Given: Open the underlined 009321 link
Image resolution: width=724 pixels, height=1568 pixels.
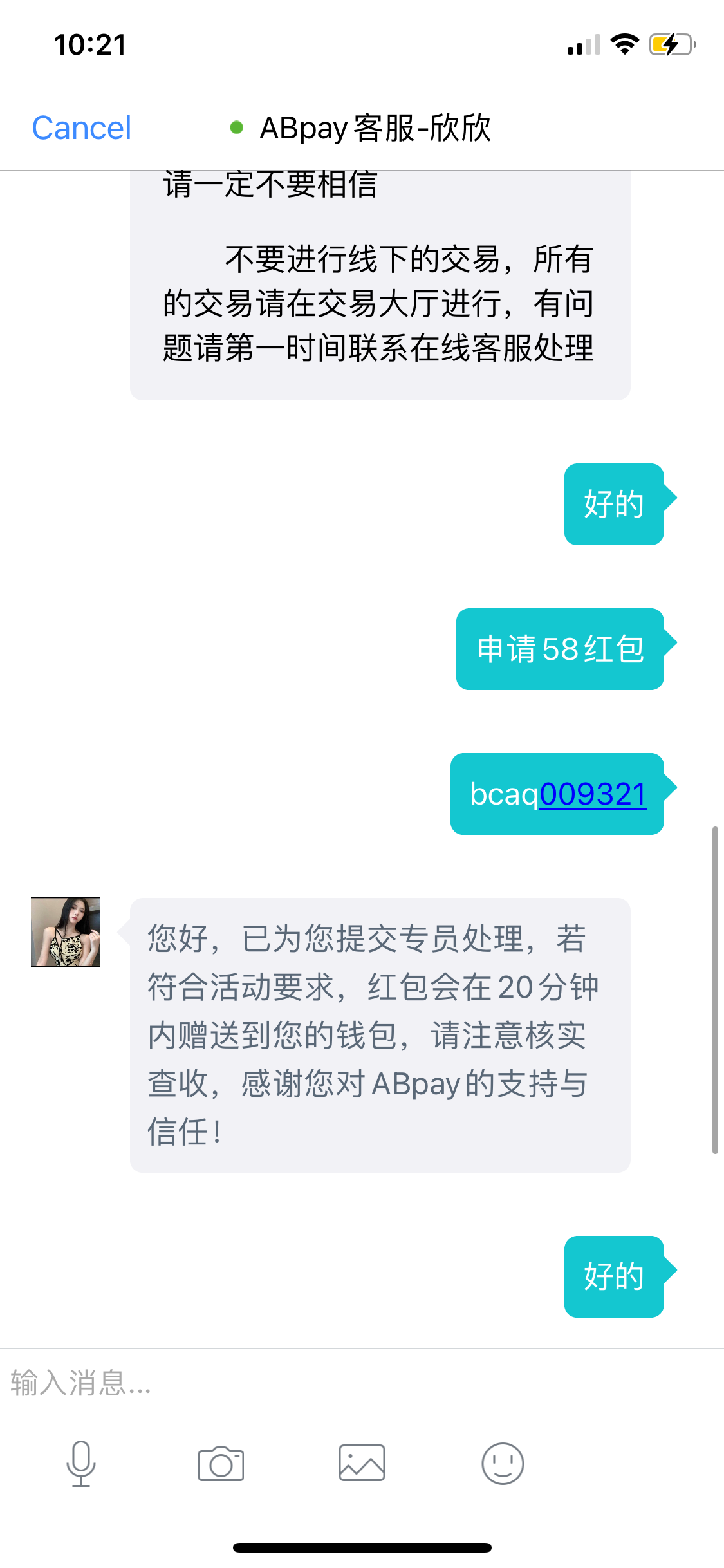Looking at the screenshot, I should pos(592,794).
